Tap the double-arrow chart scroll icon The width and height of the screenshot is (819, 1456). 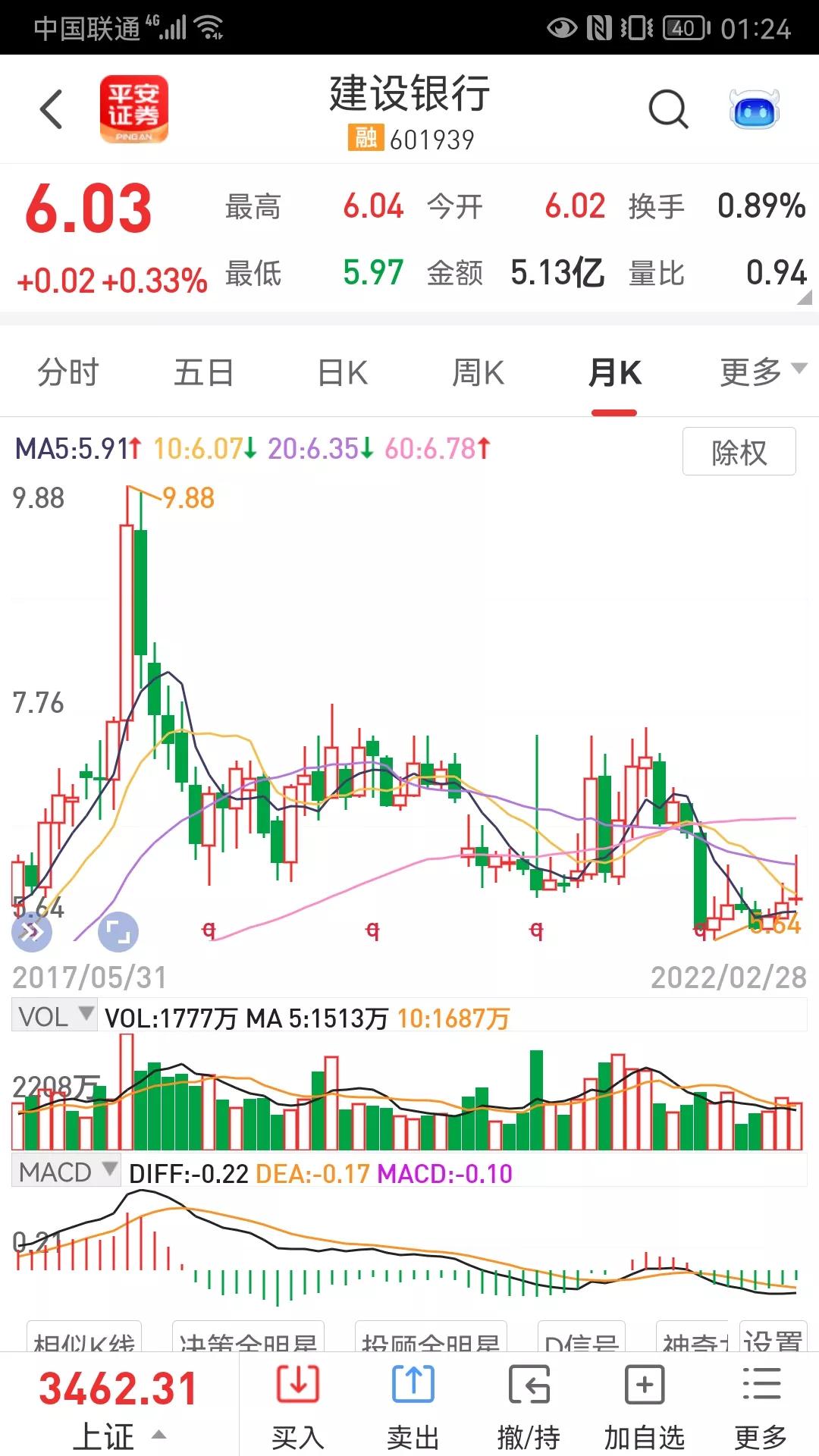tap(32, 930)
